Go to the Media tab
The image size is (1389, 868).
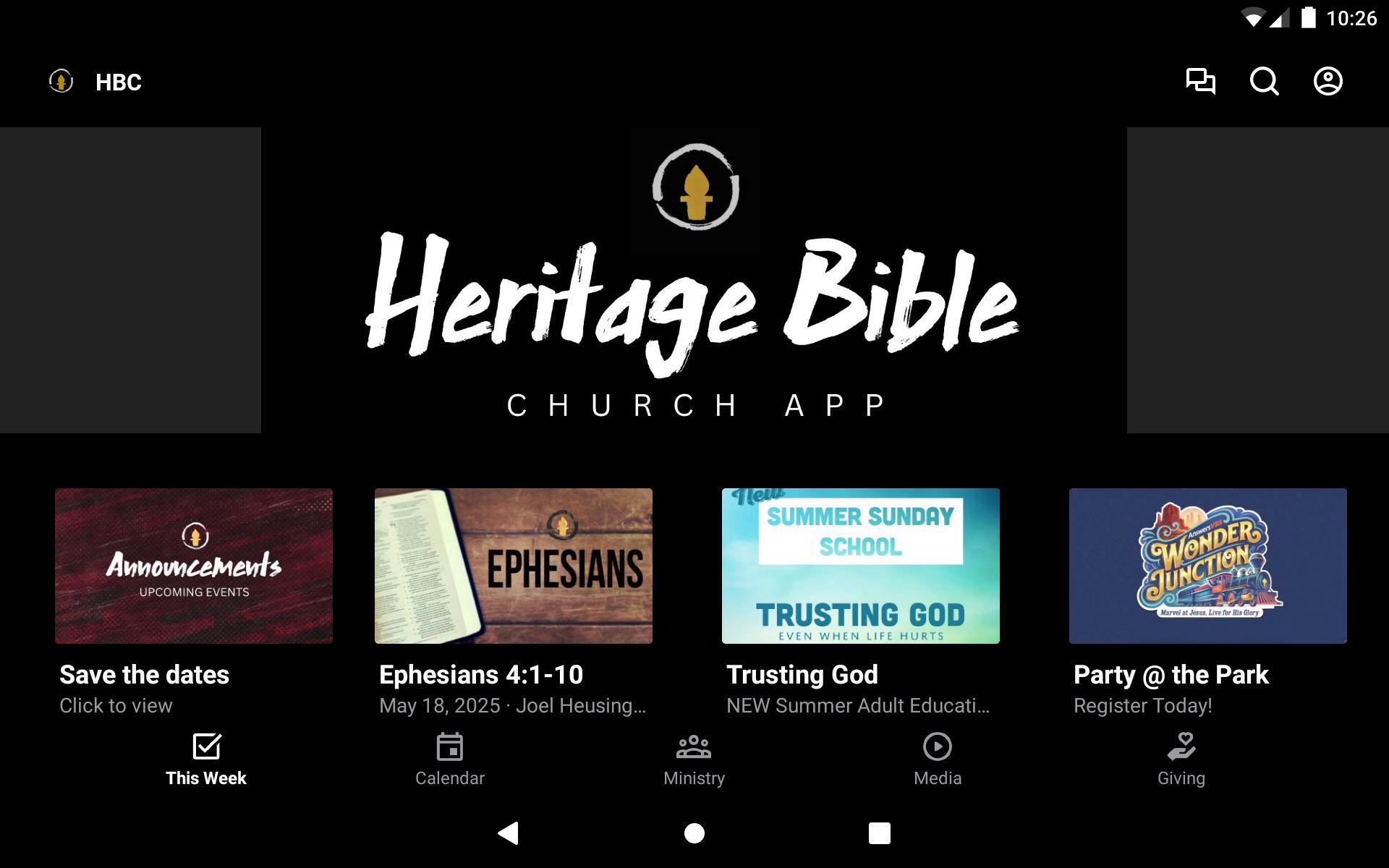(937, 759)
